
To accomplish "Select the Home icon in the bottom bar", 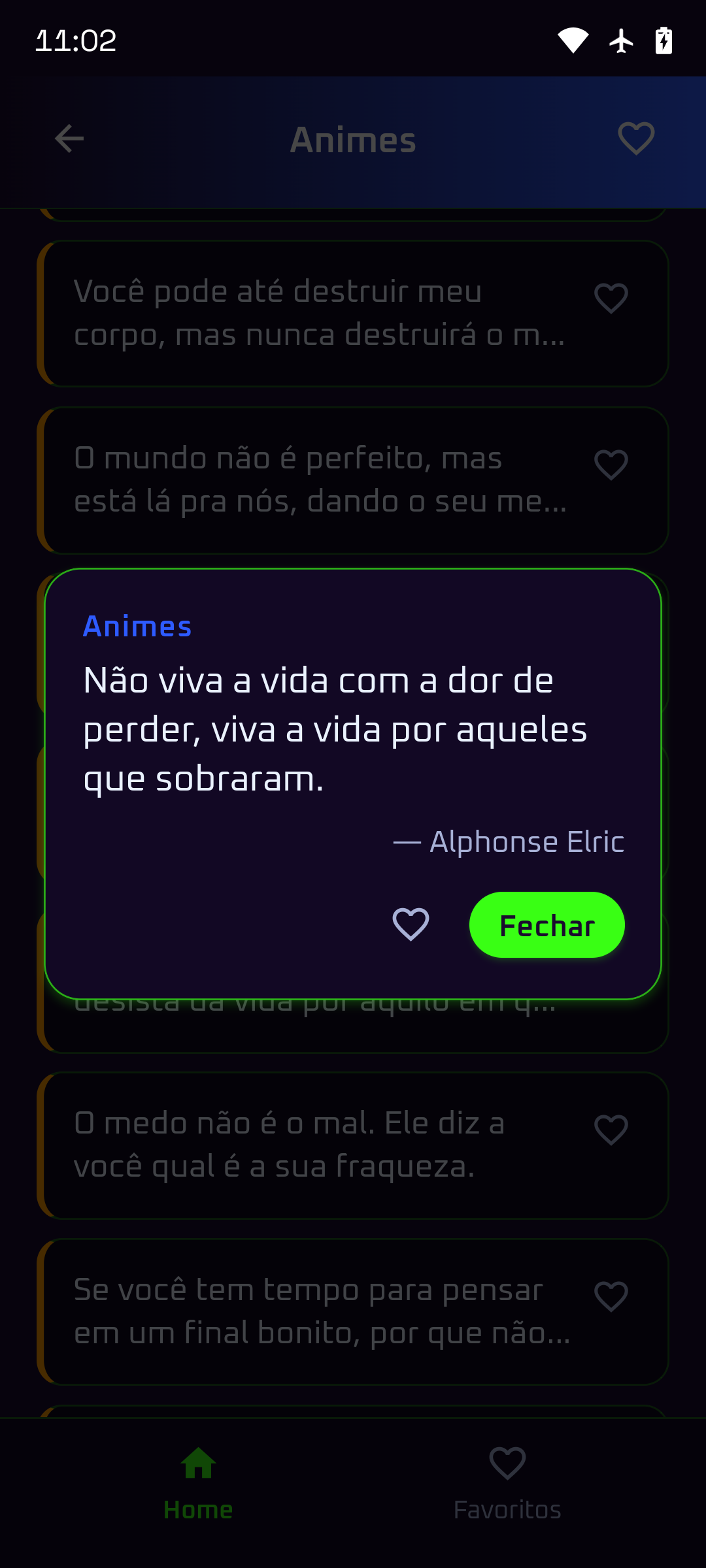I will point(198,1464).
